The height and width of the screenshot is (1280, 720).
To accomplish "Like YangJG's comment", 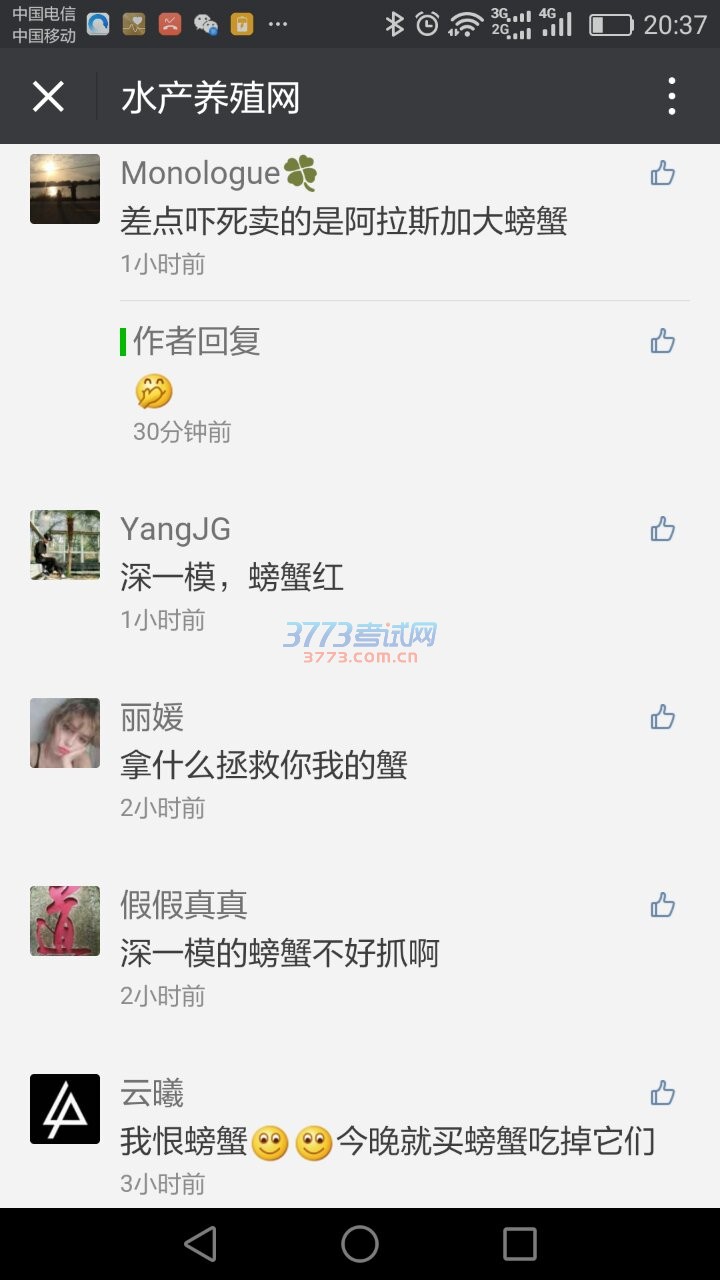I will pos(663,529).
